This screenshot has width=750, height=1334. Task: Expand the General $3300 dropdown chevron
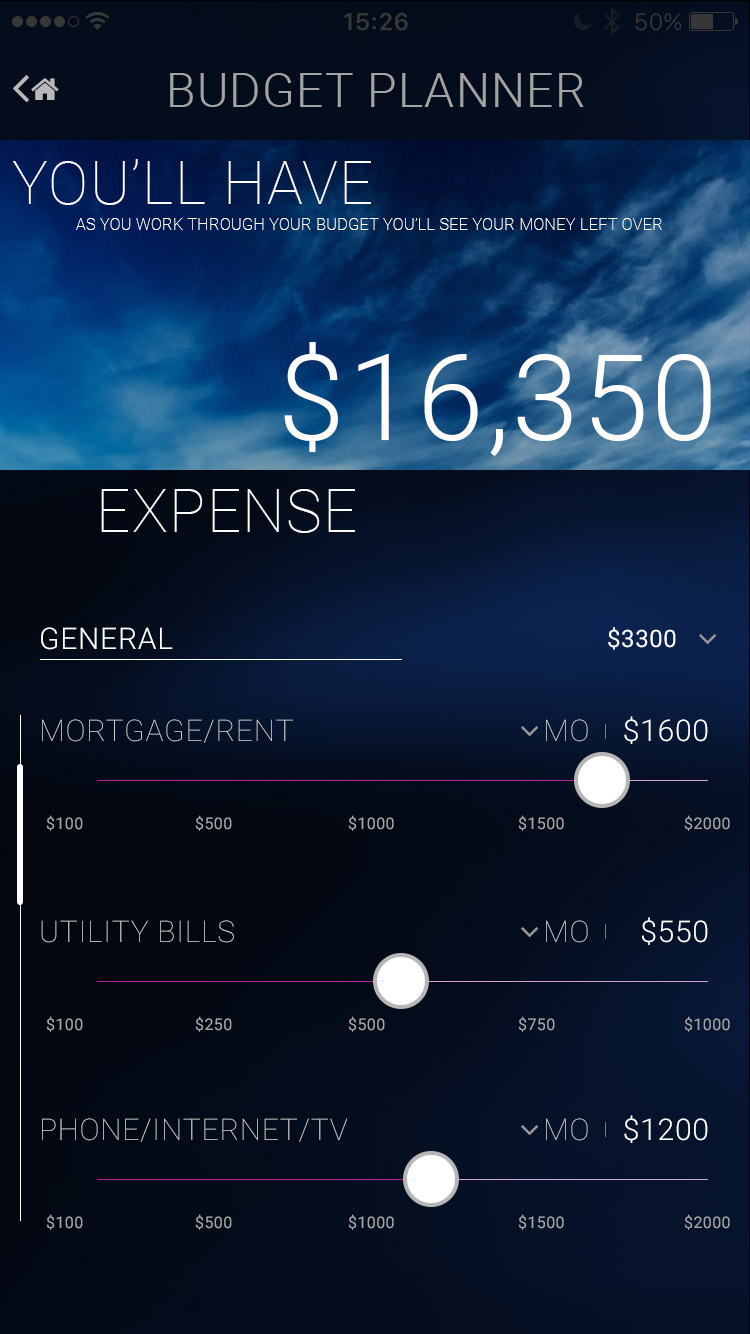[x=708, y=639]
